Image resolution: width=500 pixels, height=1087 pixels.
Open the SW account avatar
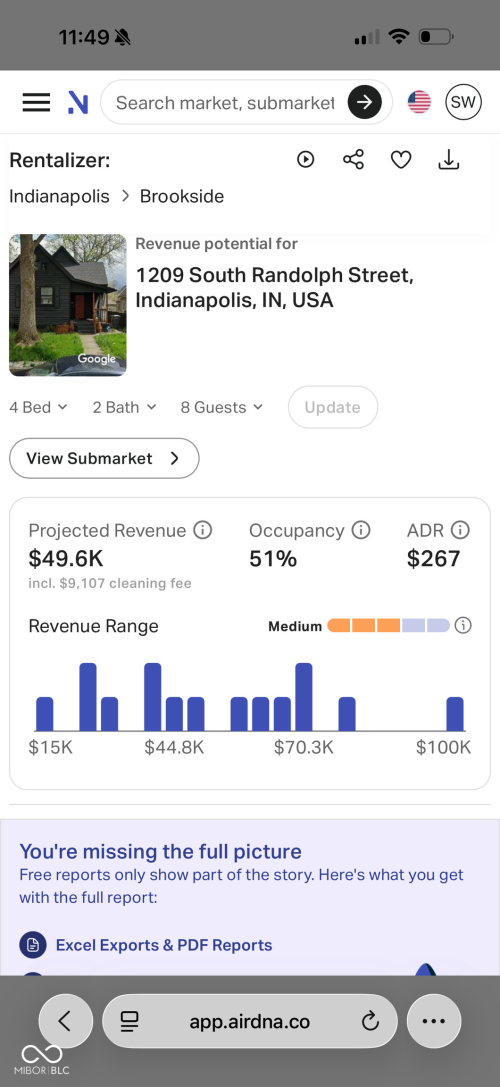pyautogui.click(x=463, y=103)
